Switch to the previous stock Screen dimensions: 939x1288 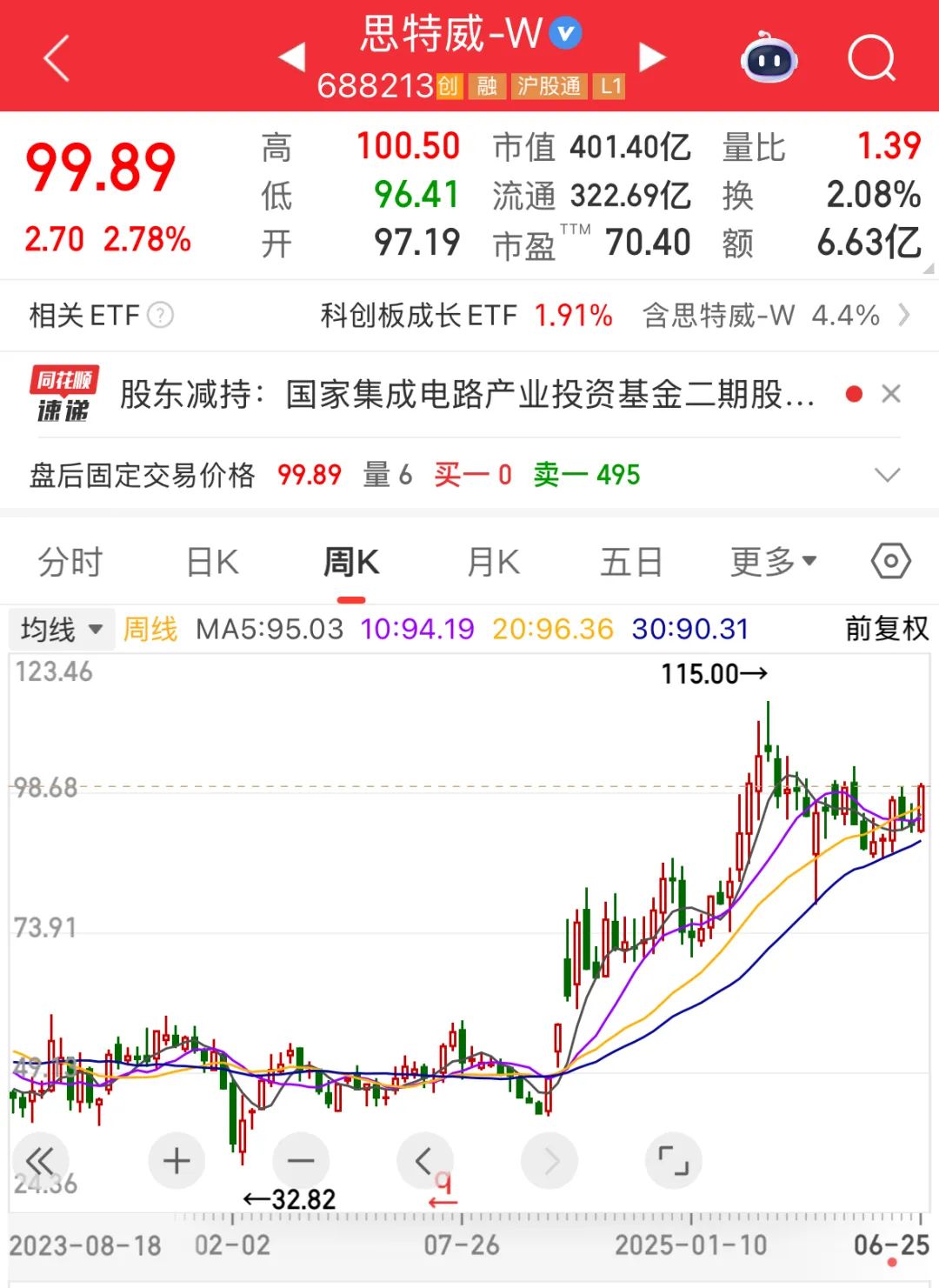coord(292,57)
